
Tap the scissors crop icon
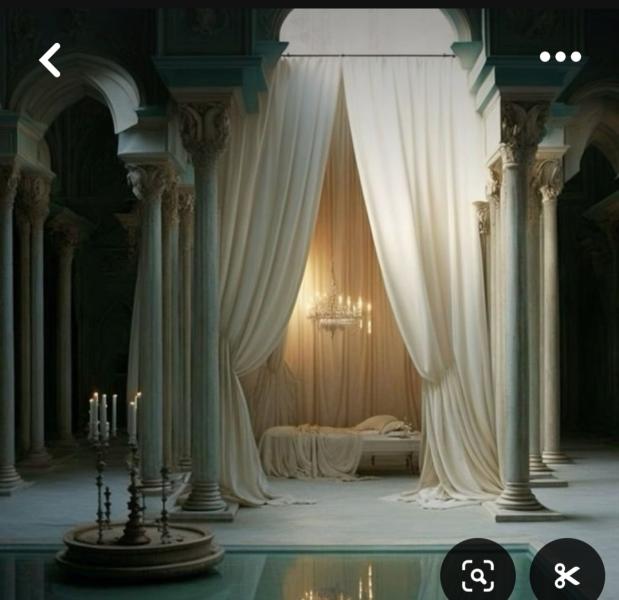[x=567, y=575]
